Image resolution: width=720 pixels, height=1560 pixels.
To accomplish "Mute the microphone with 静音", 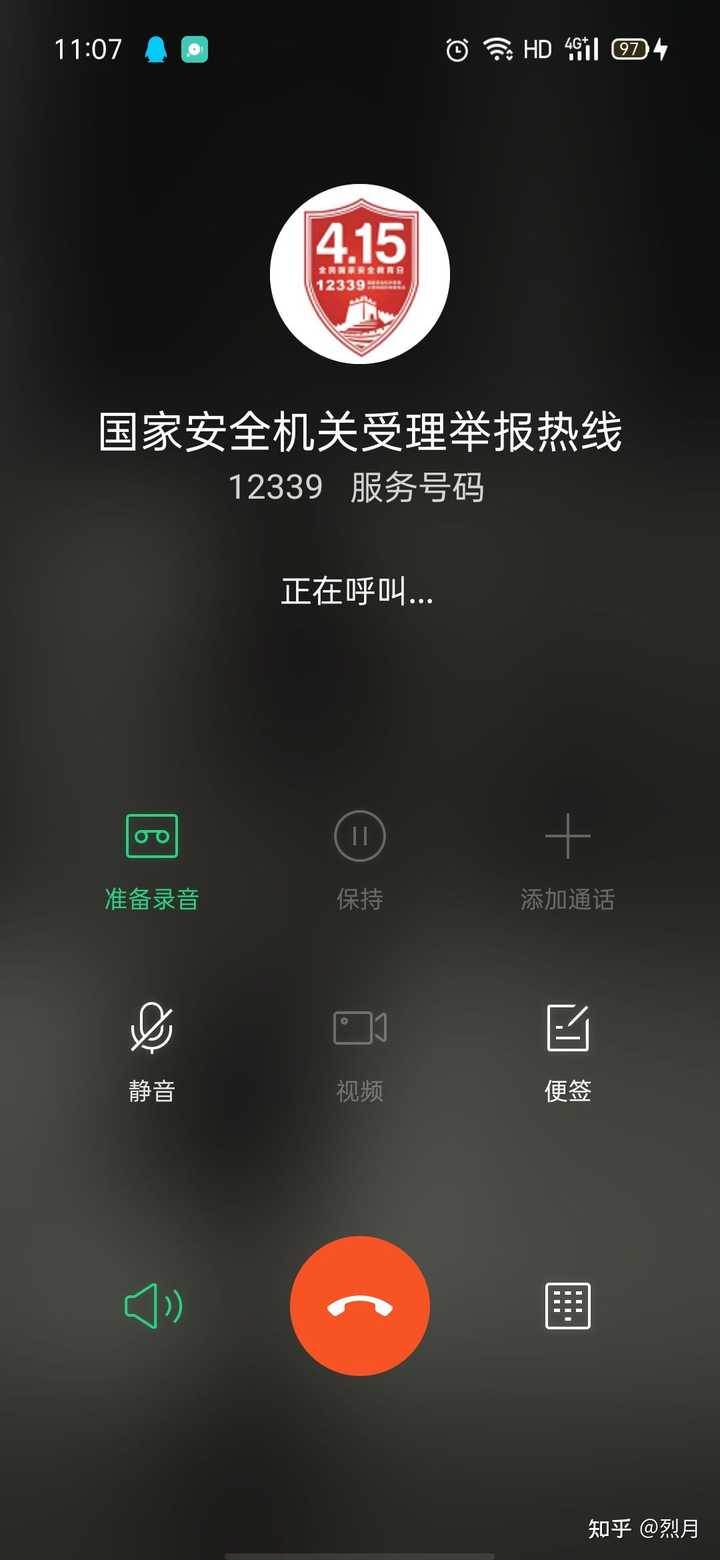I will [x=152, y=1053].
